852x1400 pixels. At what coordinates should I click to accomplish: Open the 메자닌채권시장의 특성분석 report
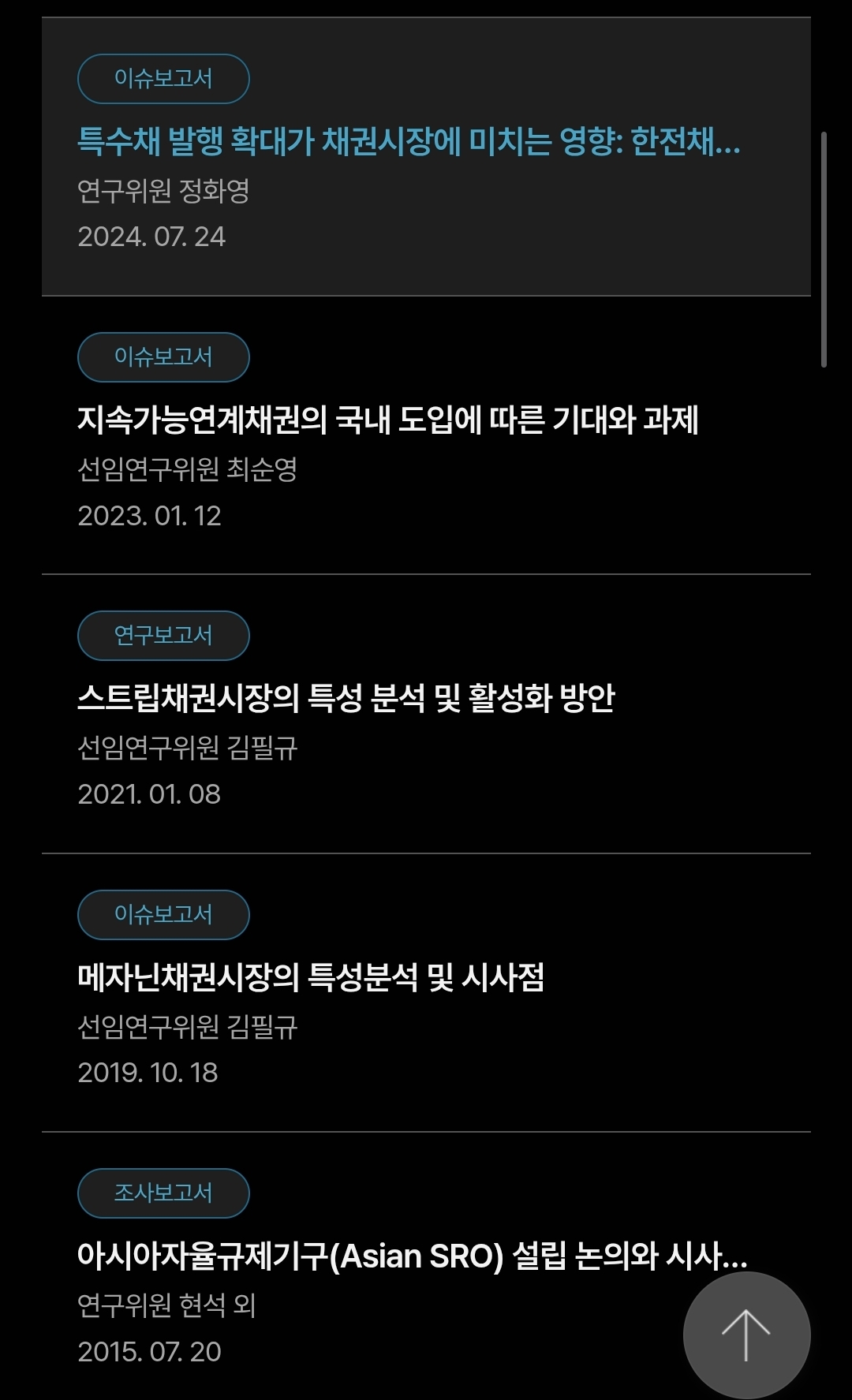311,977
